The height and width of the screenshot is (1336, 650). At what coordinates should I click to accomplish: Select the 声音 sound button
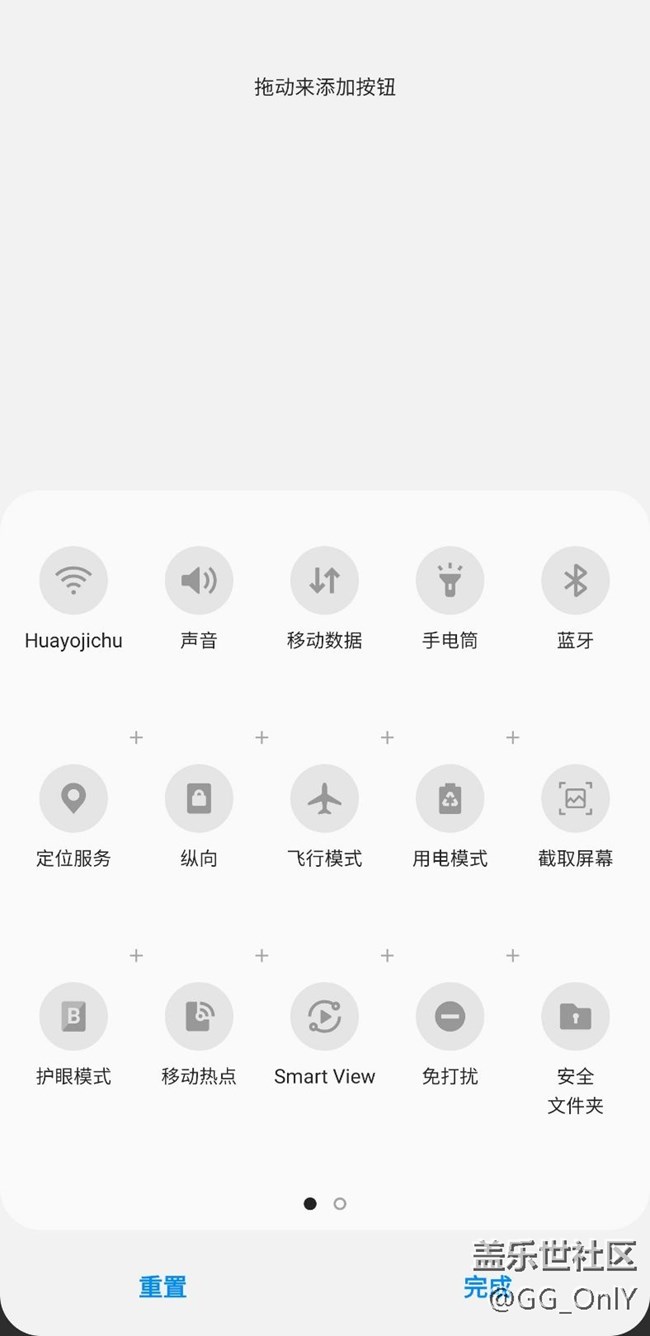click(199, 580)
